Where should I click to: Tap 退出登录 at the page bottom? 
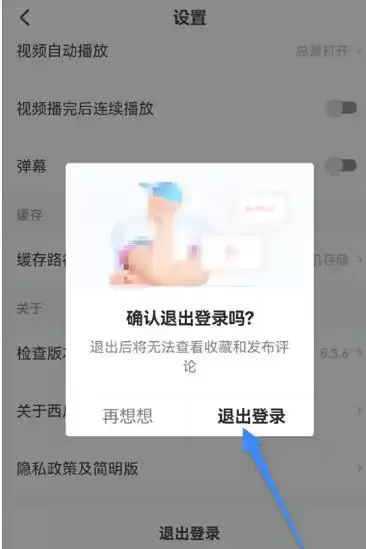189,533
